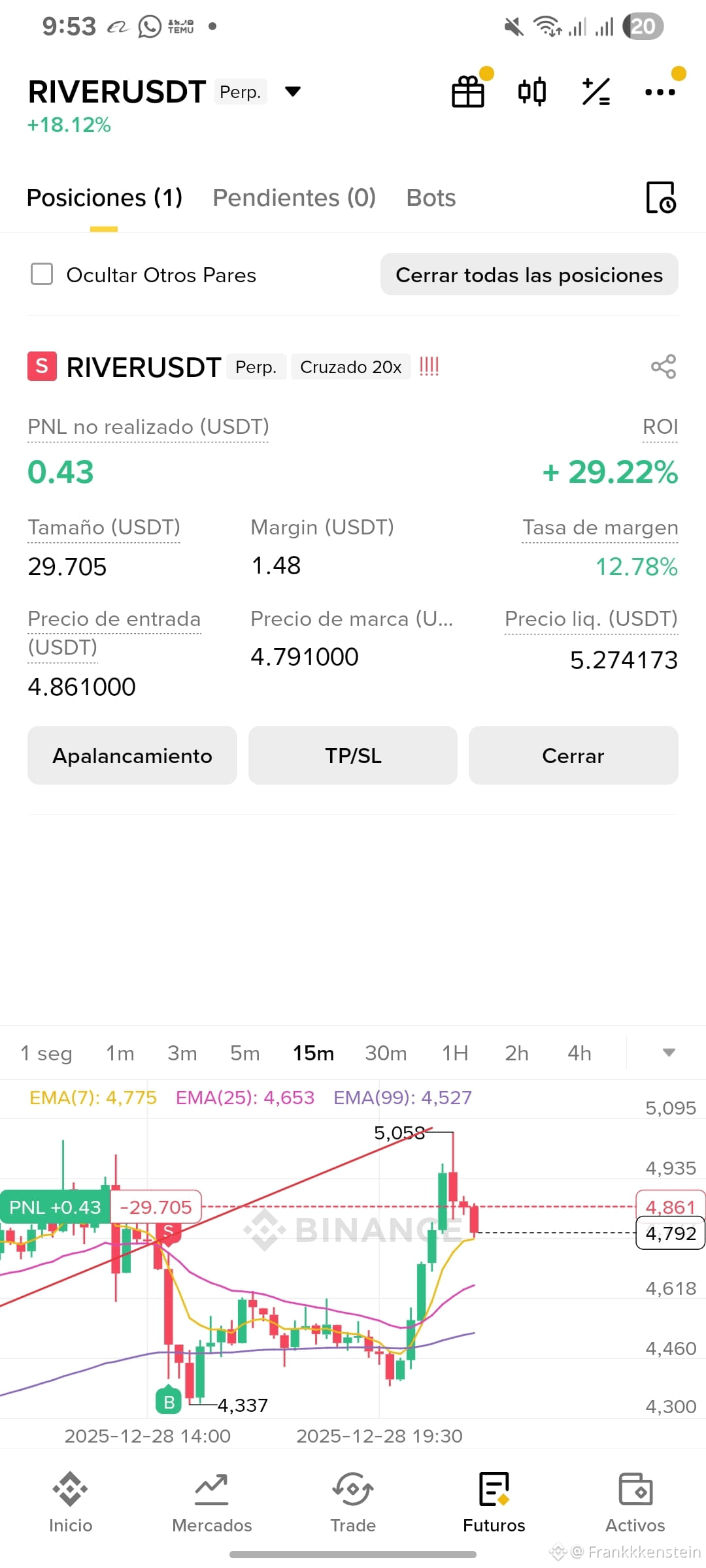Select the 5m chart interval

[x=245, y=1053]
